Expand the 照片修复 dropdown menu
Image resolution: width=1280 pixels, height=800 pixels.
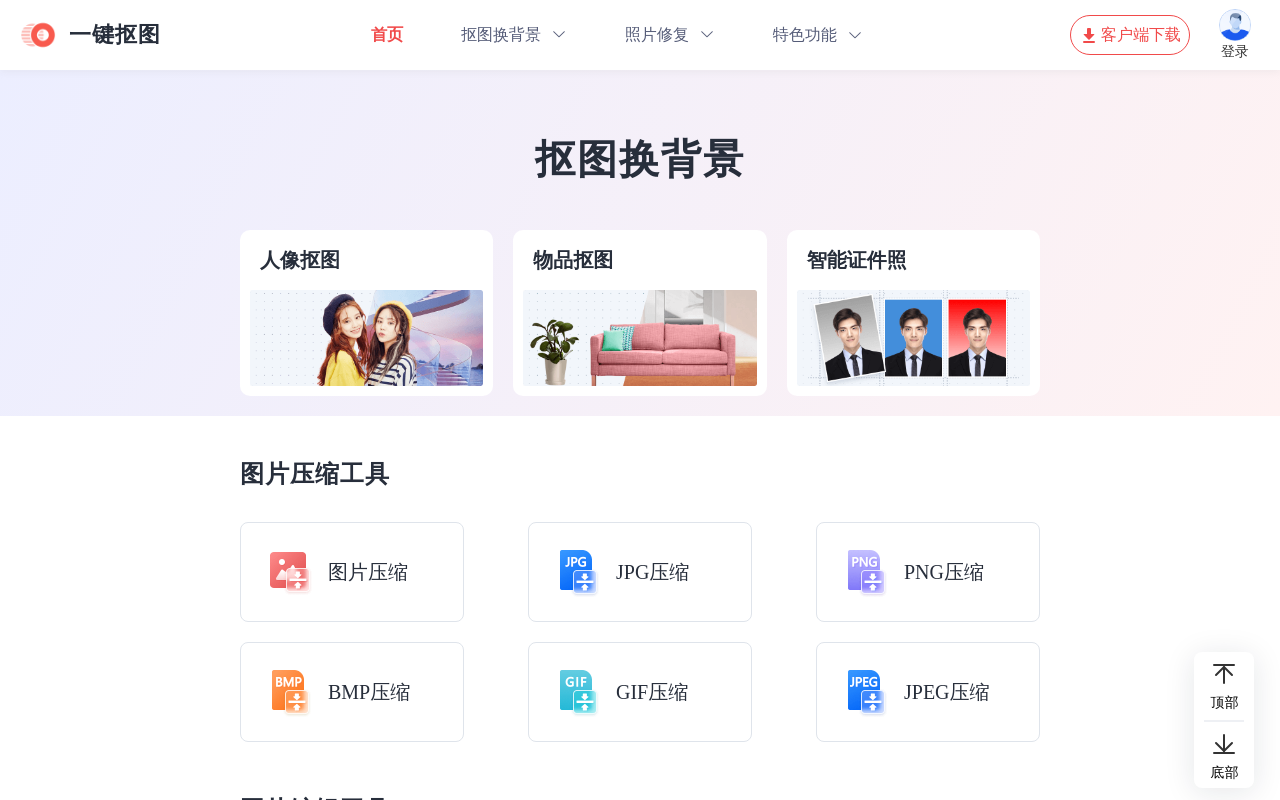(x=669, y=35)
